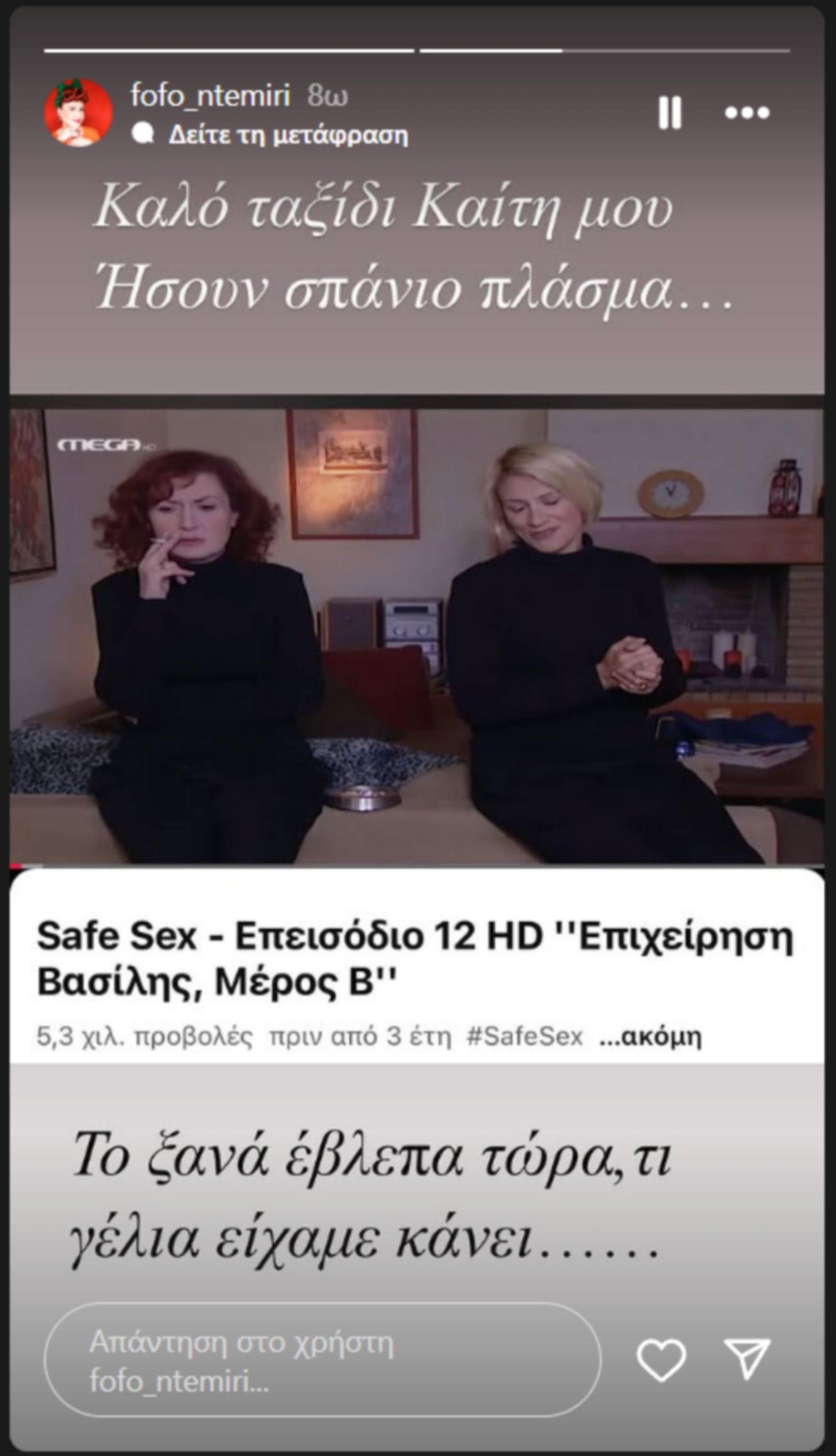Screen dimensions: 836x1456
Task: Tap the fofo_ntemiri username
Action: tap(210, 95)
